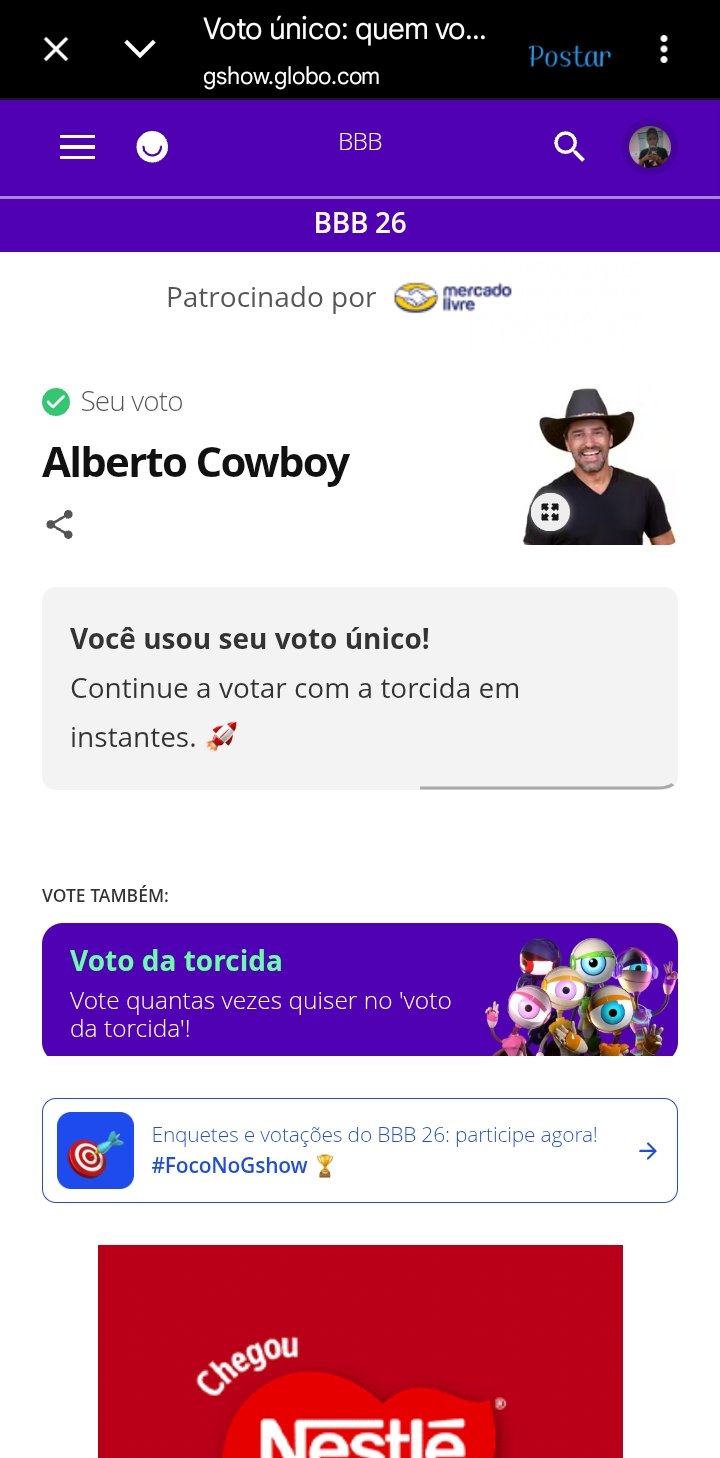This screenshot has width=720, height=1458.
Task: Open the browser overflow menu
Action: pyautogui.click(x=663, y=49)
